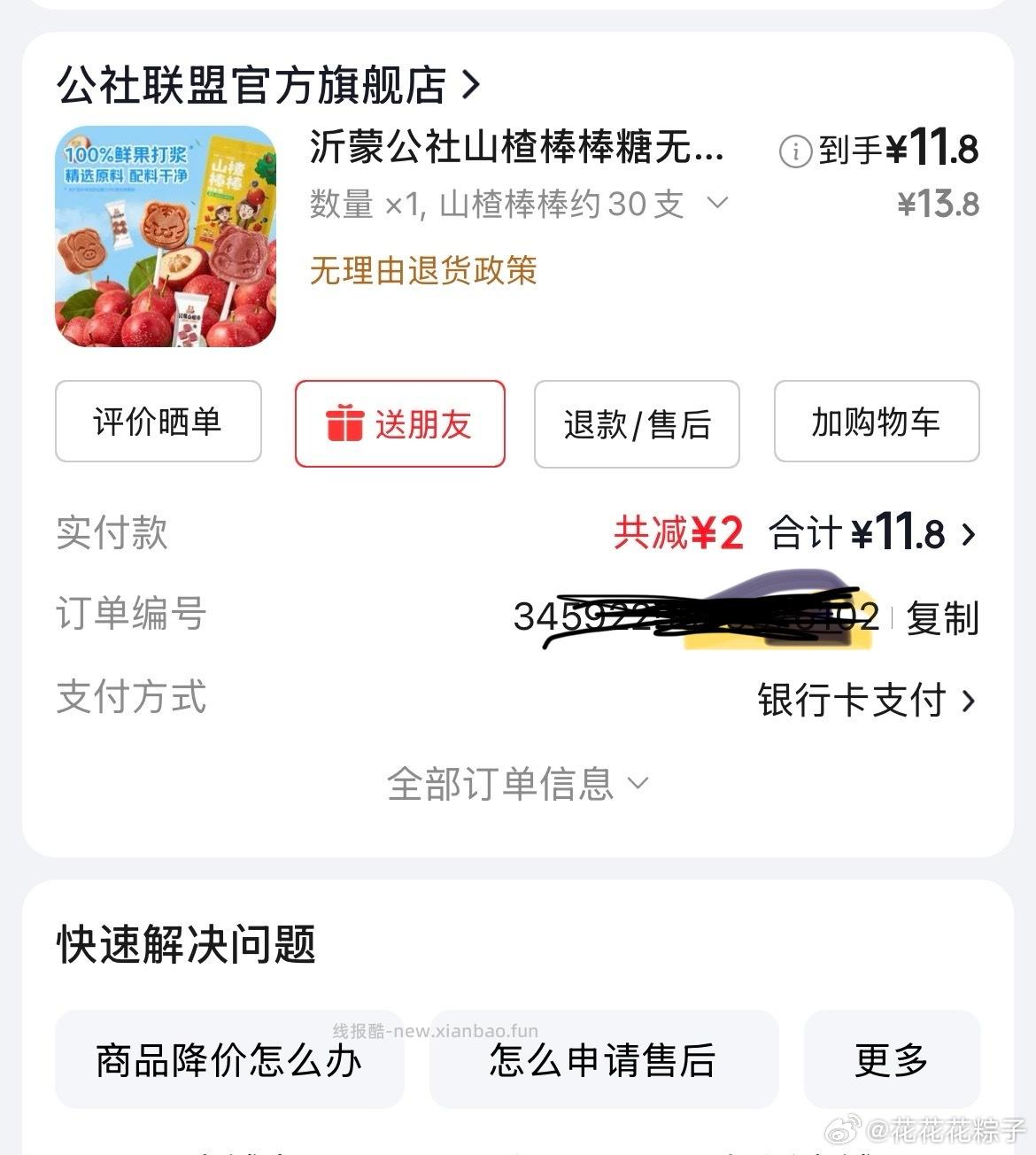Expand 全部订单信息 section

[x=501, y=783]
